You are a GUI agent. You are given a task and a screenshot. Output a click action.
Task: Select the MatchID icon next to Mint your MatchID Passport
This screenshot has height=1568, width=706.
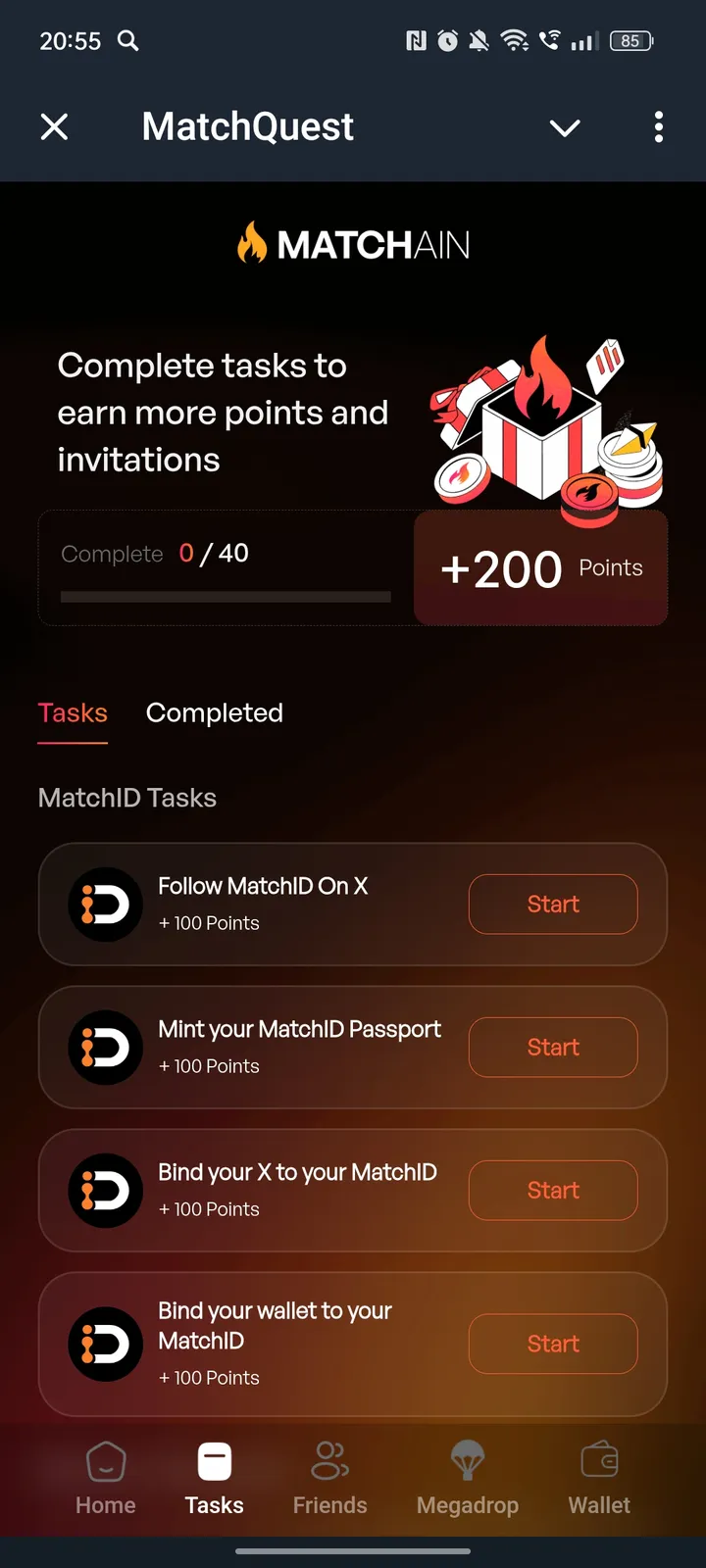click(x=105, y=1047)
